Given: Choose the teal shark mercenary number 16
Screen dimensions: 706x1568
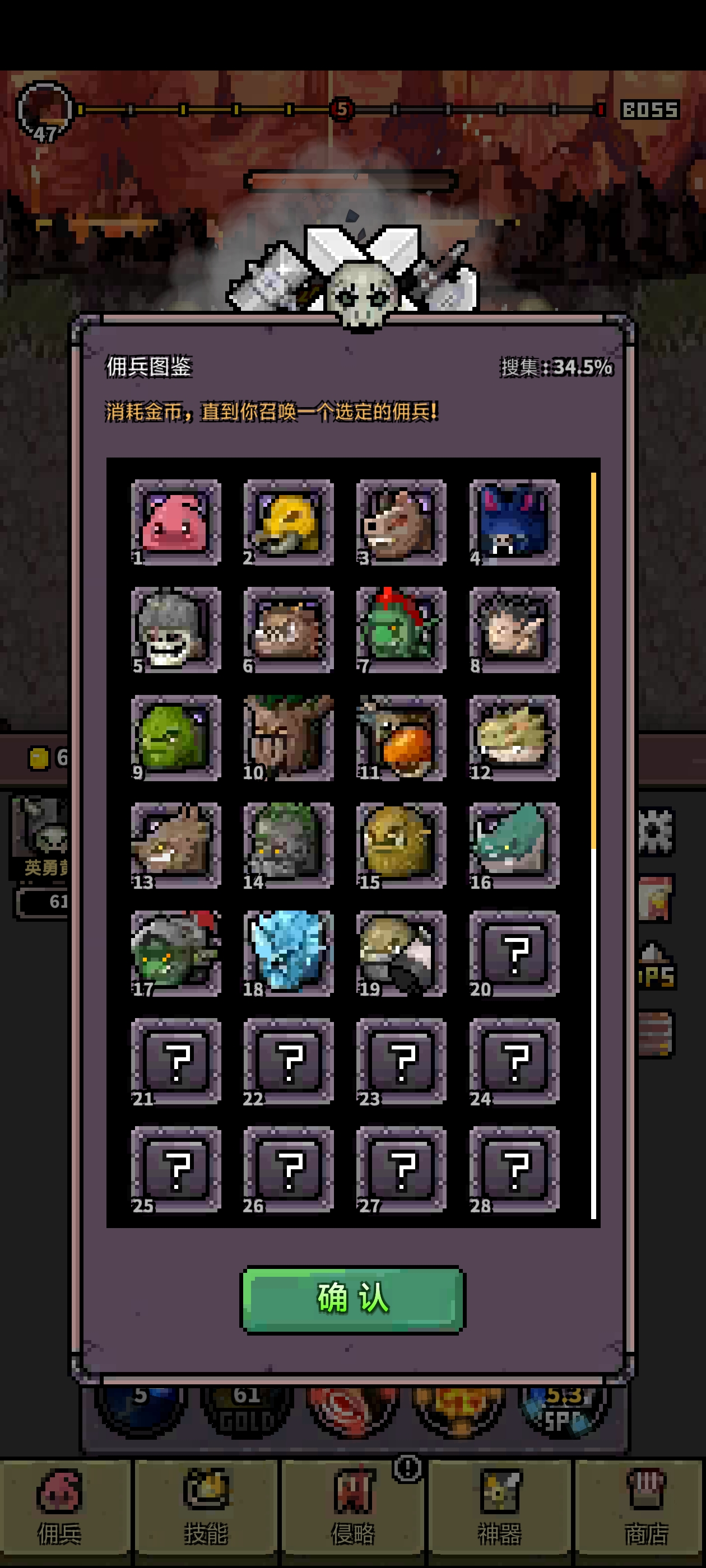Looking at the screenshot, I should (513, 846).
